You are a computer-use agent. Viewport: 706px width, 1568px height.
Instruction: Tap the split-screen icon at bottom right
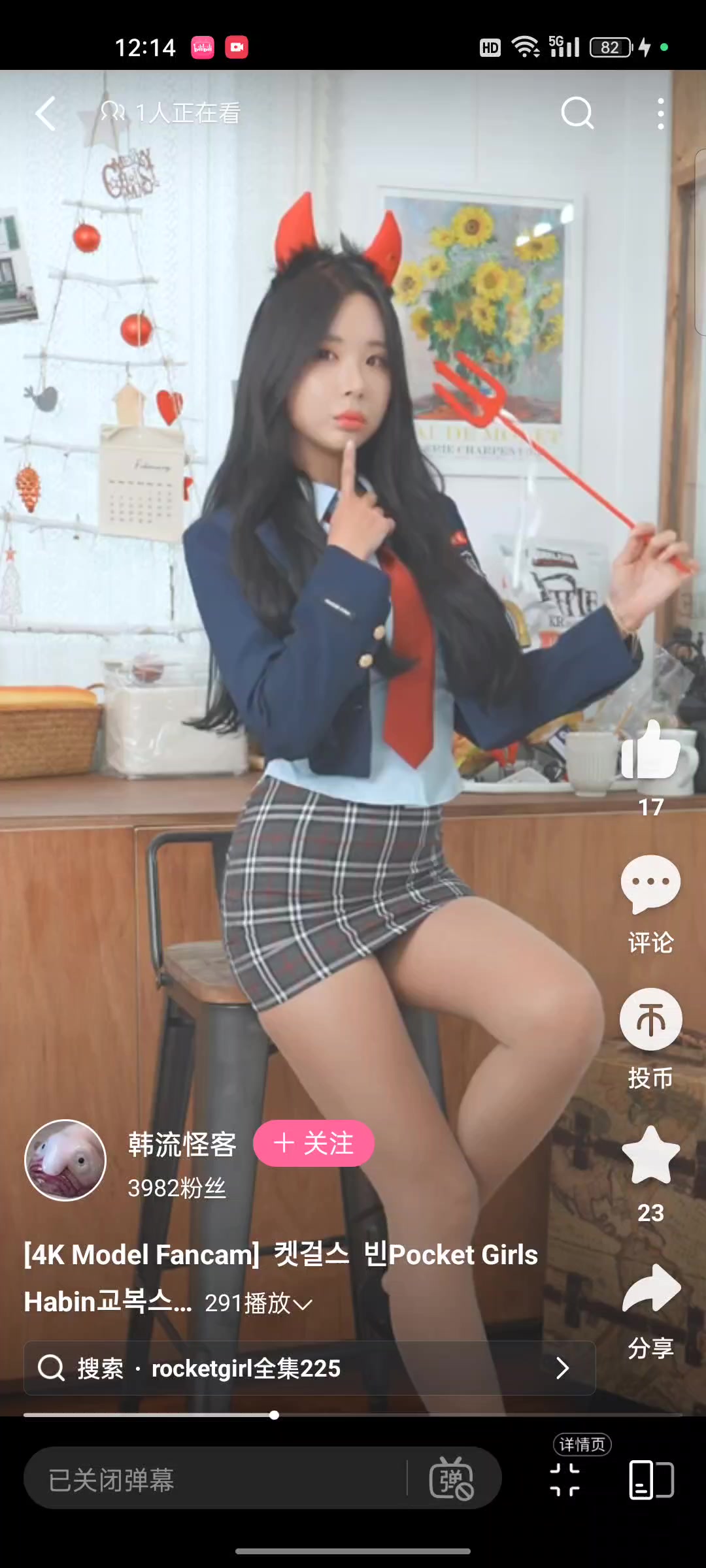[651, 1479]
